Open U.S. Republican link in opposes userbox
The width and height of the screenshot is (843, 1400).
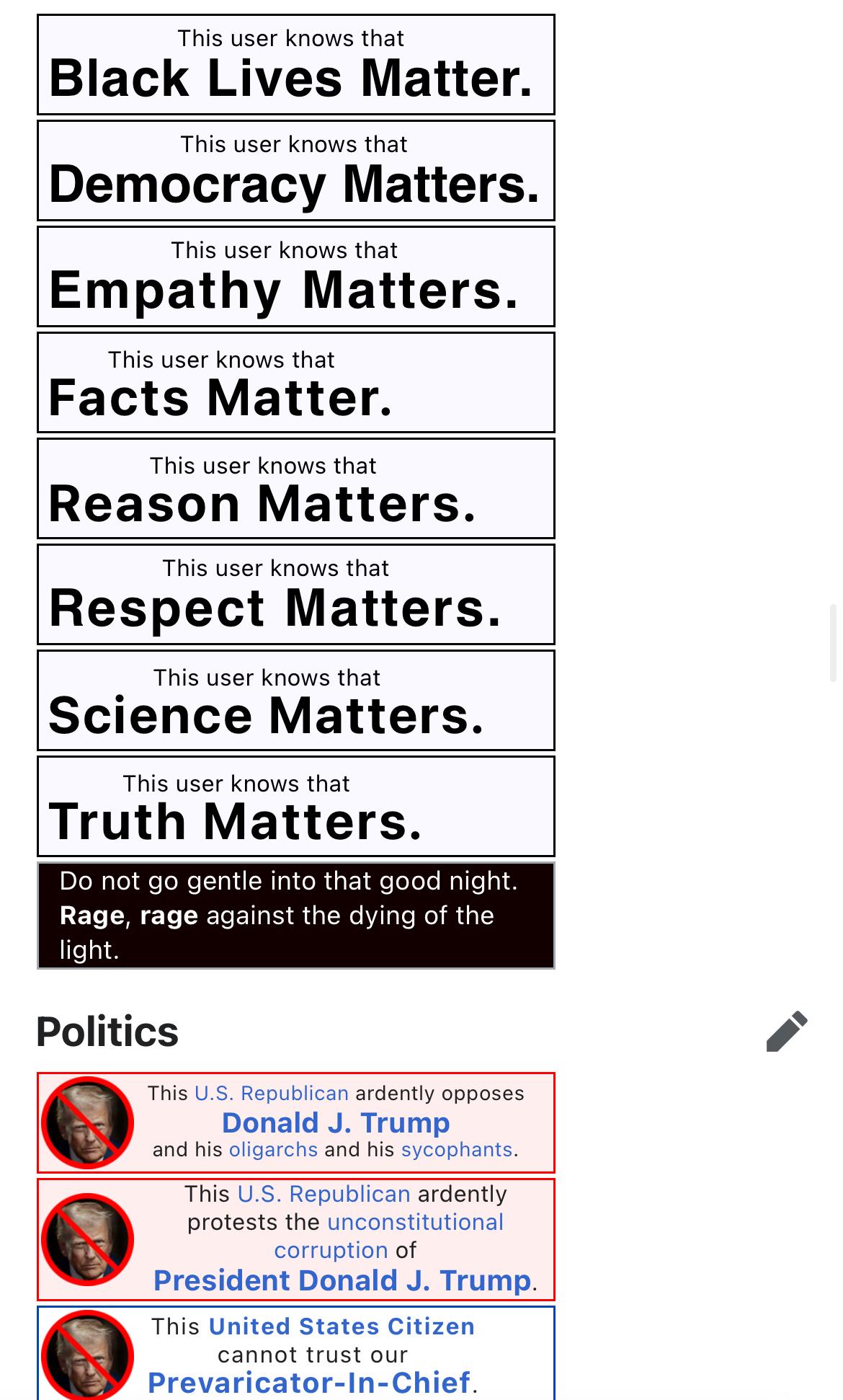point(272,1094)
